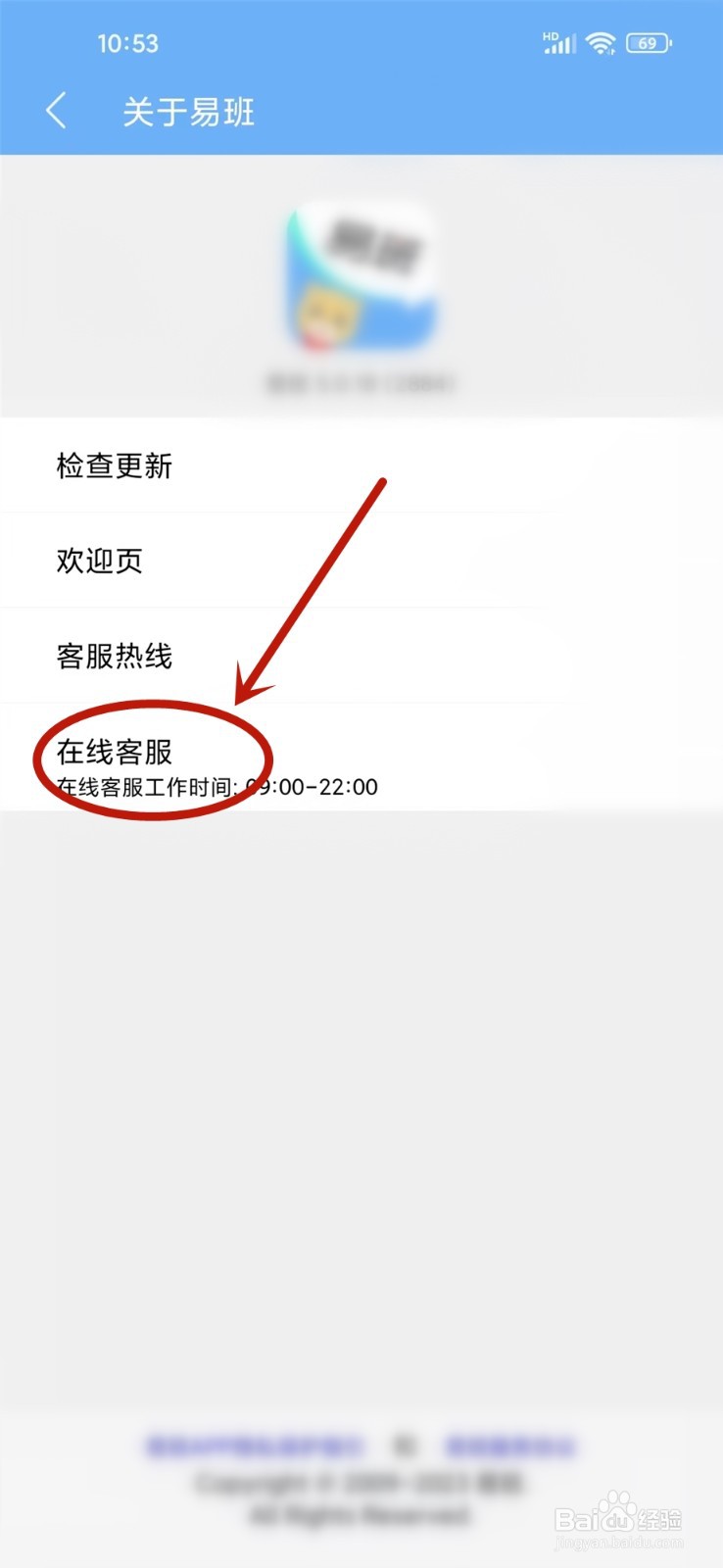Select the 客服热线 option
The width and height of the screenshot is (723, 1568).
click(114, 657)
